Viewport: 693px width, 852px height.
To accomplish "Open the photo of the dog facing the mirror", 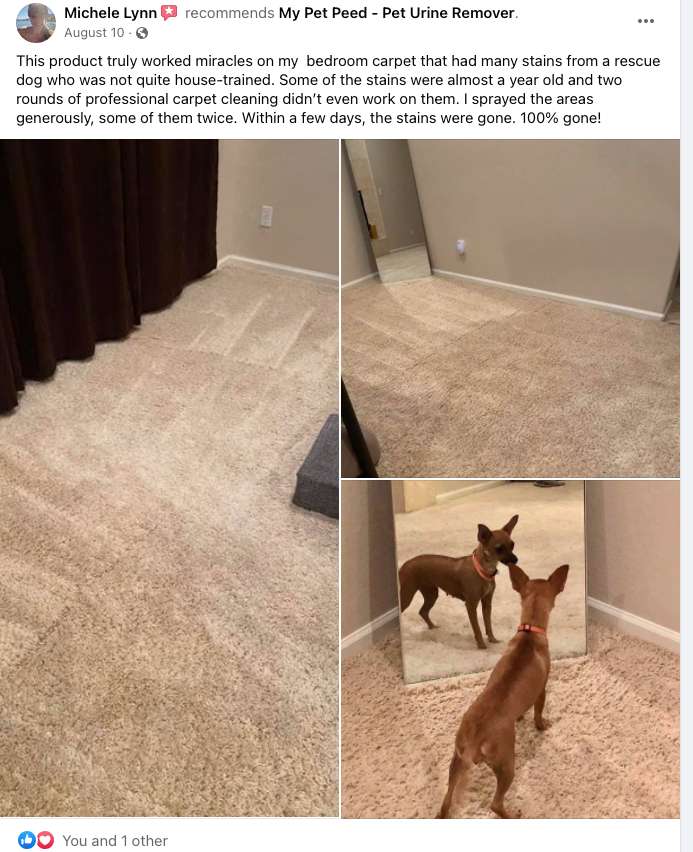I will [x=510, y=648].
